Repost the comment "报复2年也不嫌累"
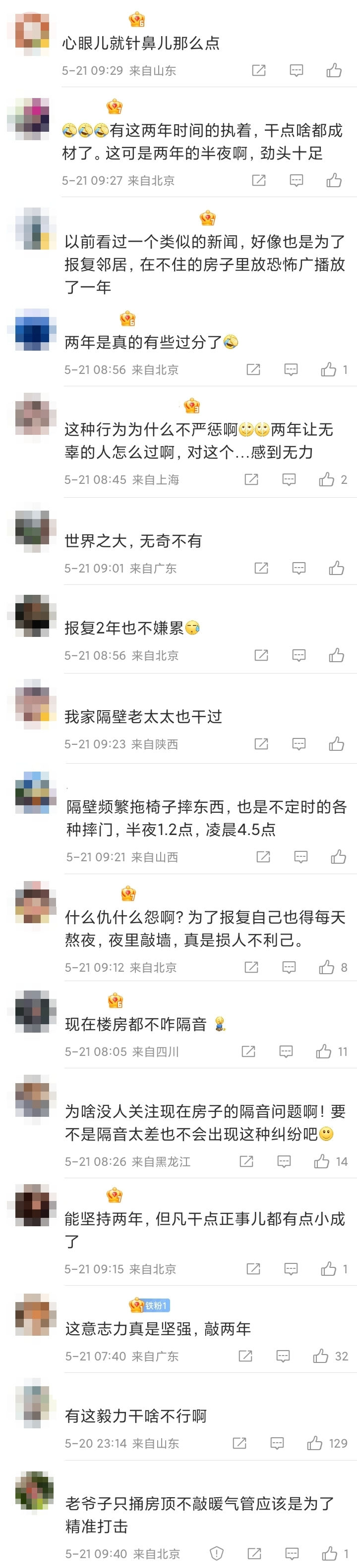The width and height of the screenshot is (357, 1568). coord(261,655)
